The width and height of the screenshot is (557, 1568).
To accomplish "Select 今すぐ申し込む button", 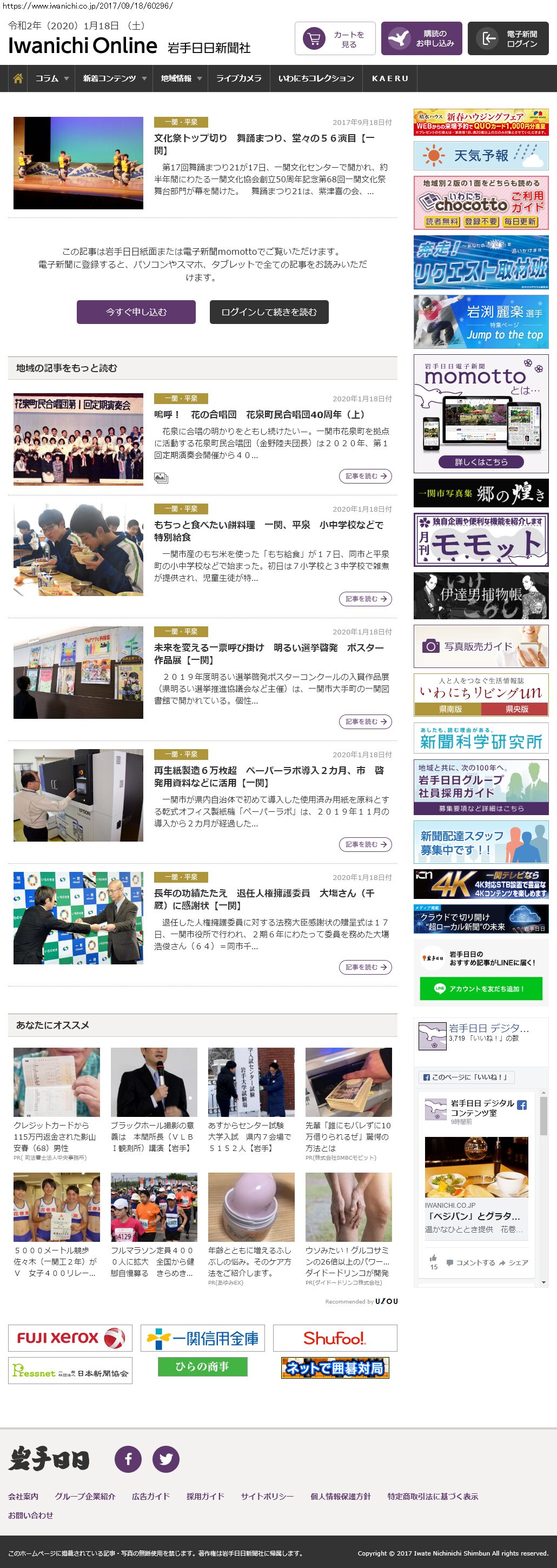I will (x=136, y=312).
